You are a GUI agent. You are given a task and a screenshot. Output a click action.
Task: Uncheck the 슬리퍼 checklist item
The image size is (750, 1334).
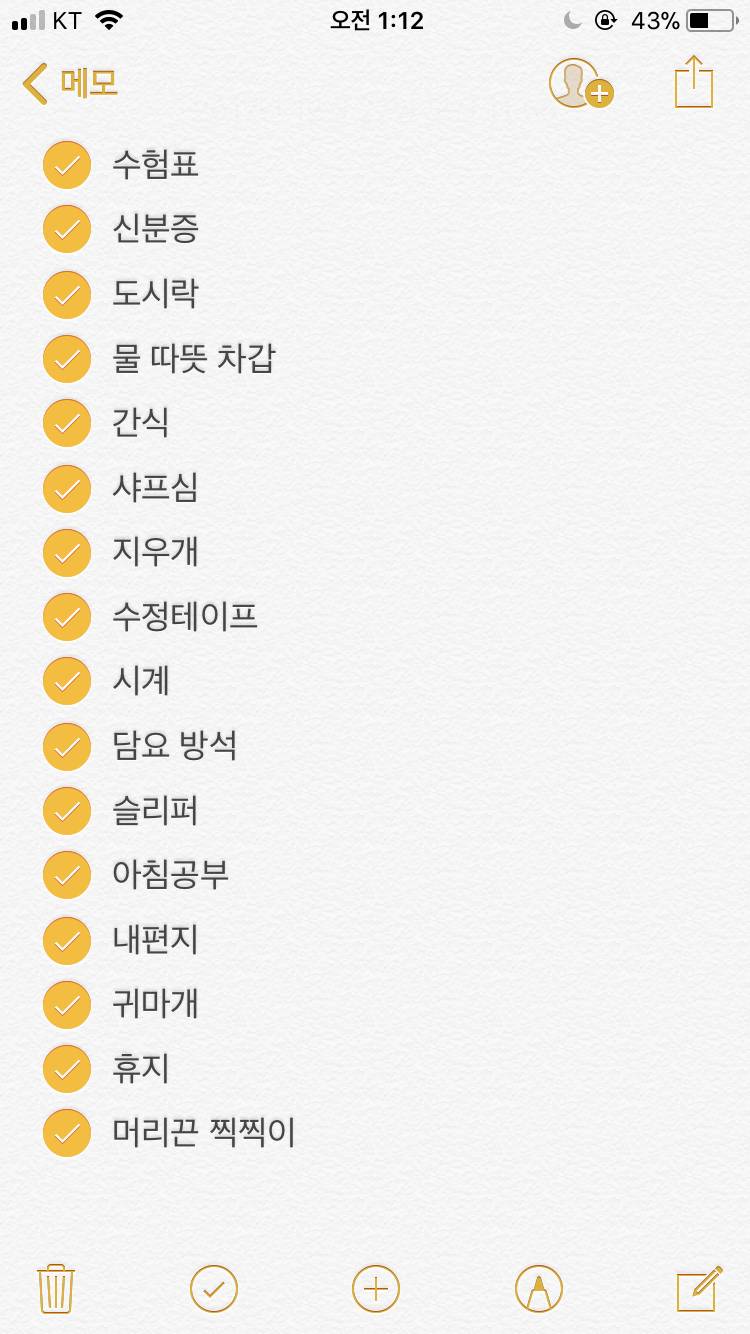(66, 811)
